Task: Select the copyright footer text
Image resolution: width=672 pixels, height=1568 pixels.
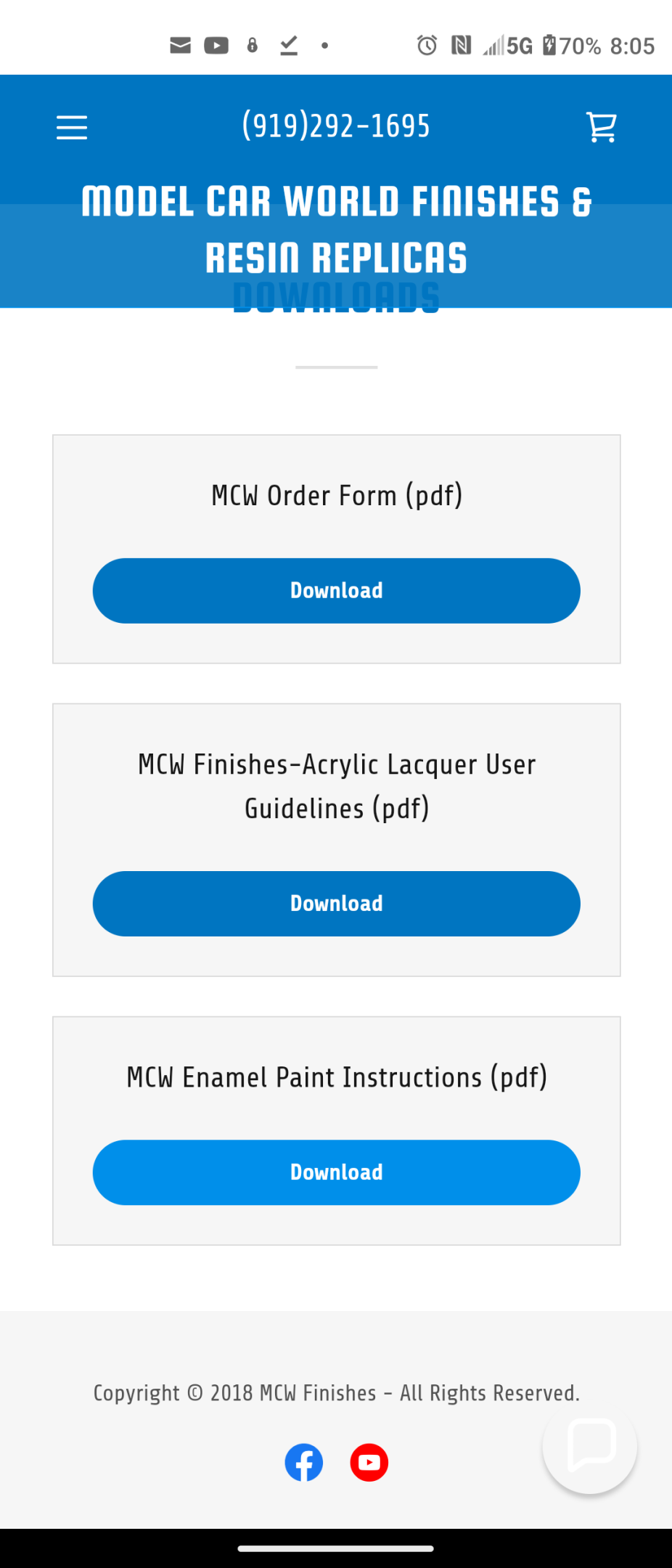Action: coord(336,1392)
